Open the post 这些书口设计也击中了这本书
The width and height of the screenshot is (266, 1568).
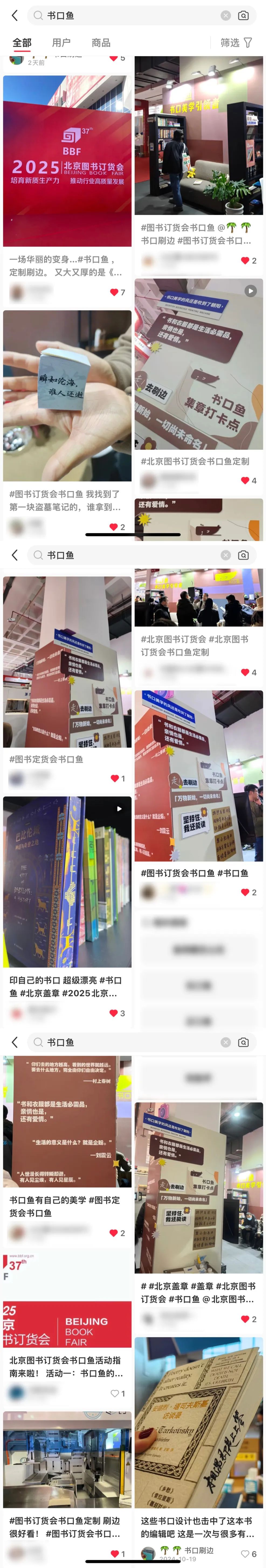(198, 1424)
